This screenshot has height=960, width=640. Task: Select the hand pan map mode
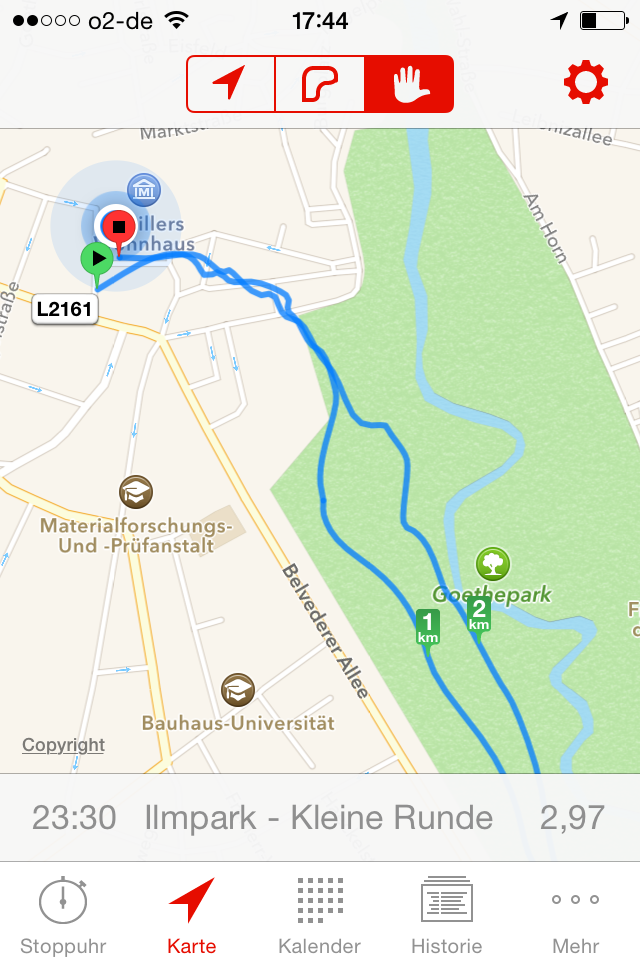pos(409,84)
